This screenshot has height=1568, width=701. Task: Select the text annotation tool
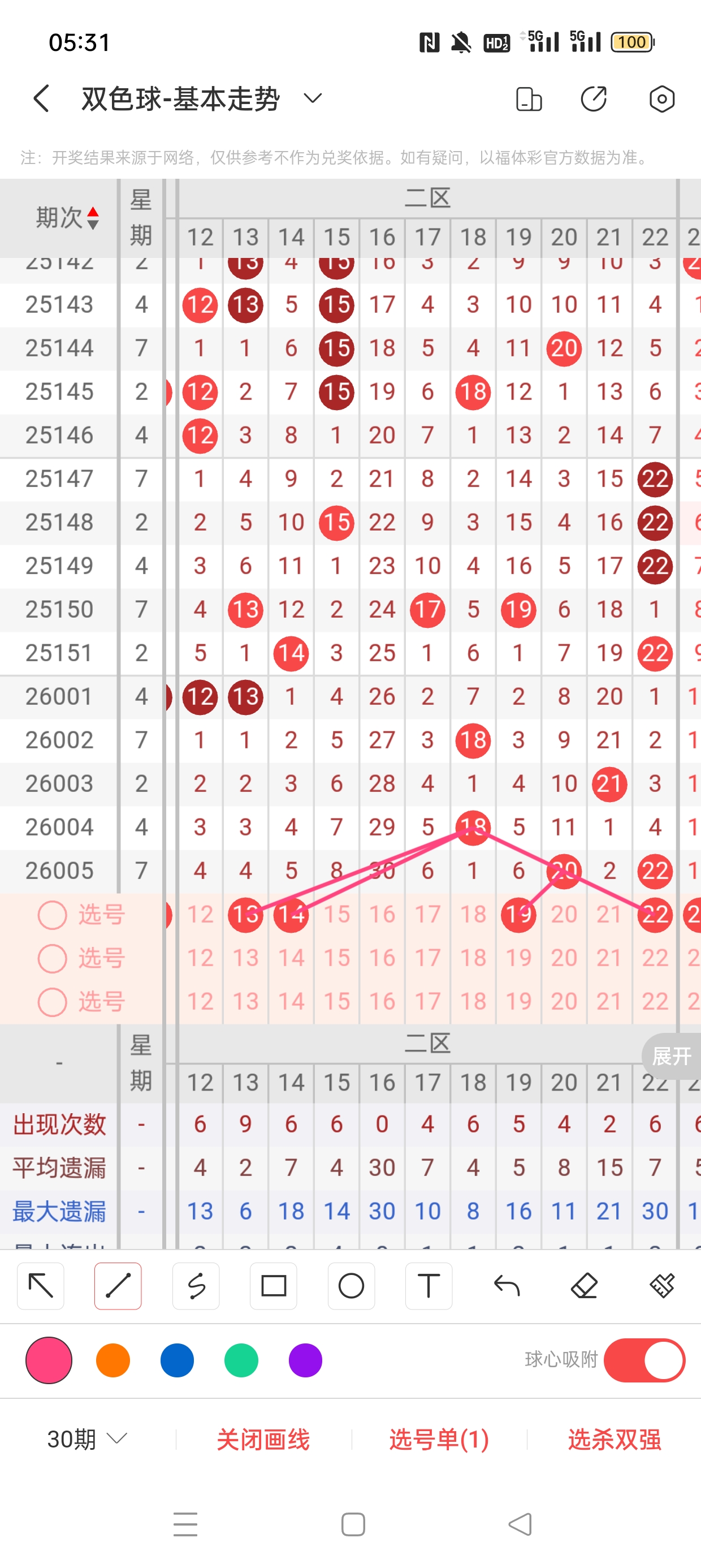[429, 1286]
